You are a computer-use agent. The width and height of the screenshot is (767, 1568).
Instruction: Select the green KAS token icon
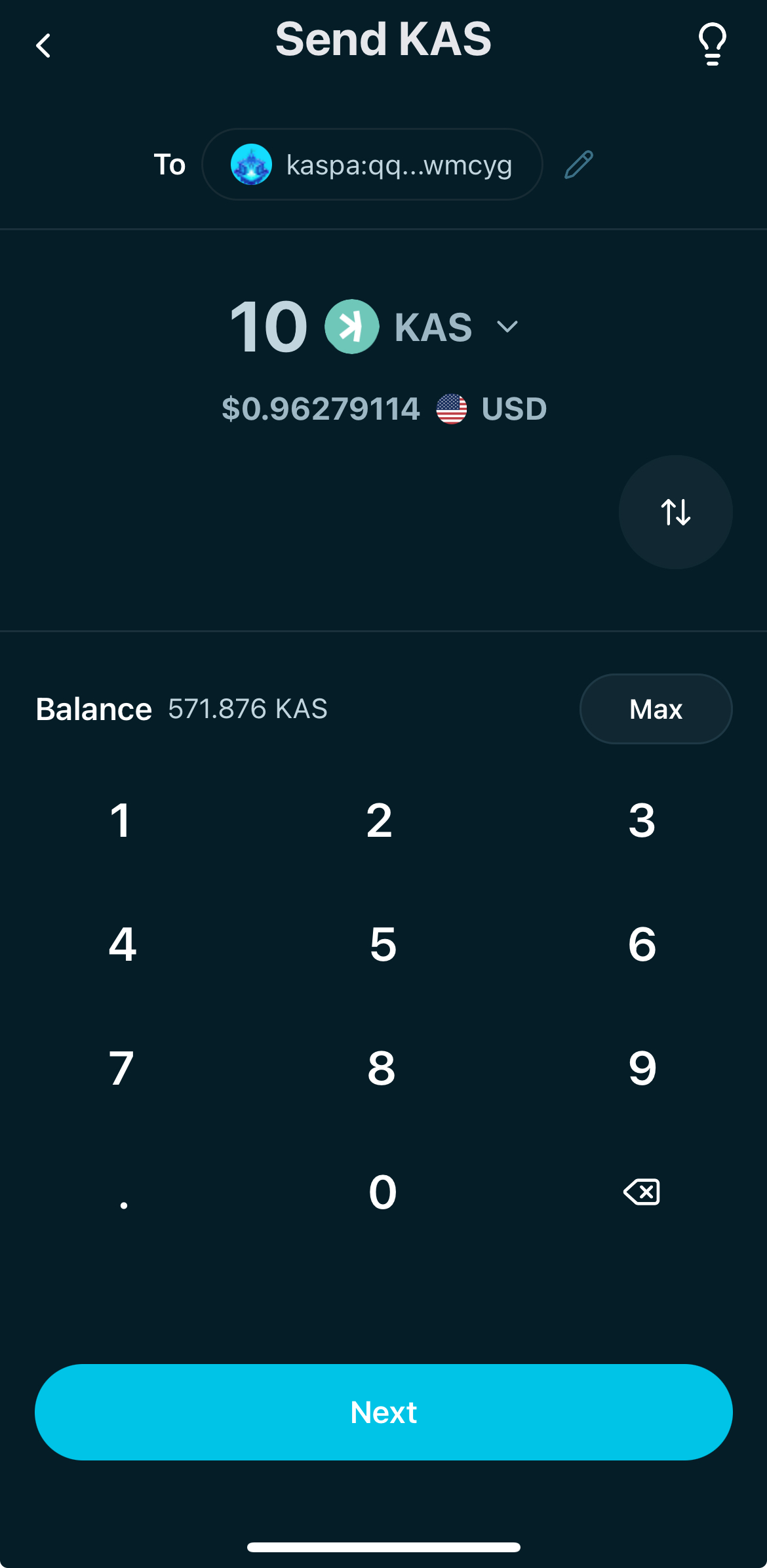point(352,326)
